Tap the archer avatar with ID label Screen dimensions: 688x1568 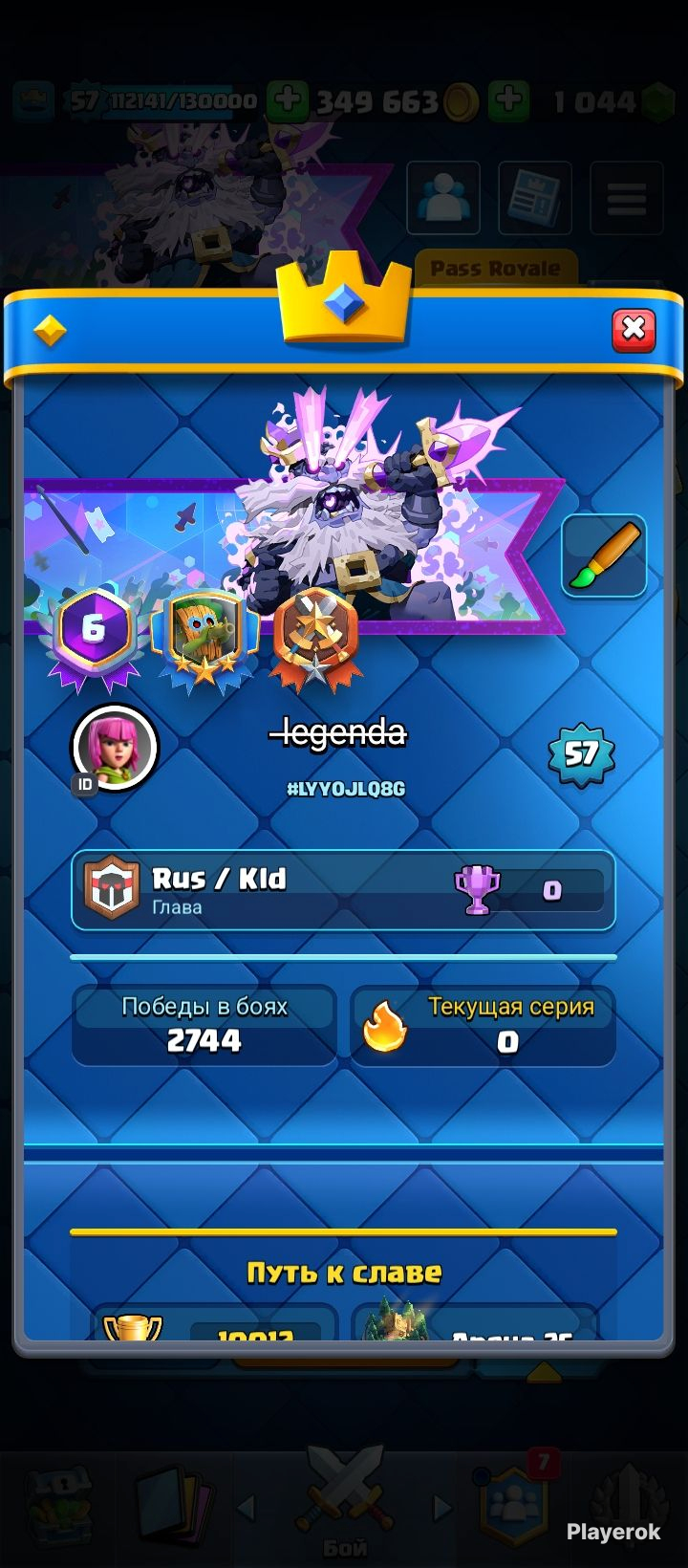(x=115, y=748)
